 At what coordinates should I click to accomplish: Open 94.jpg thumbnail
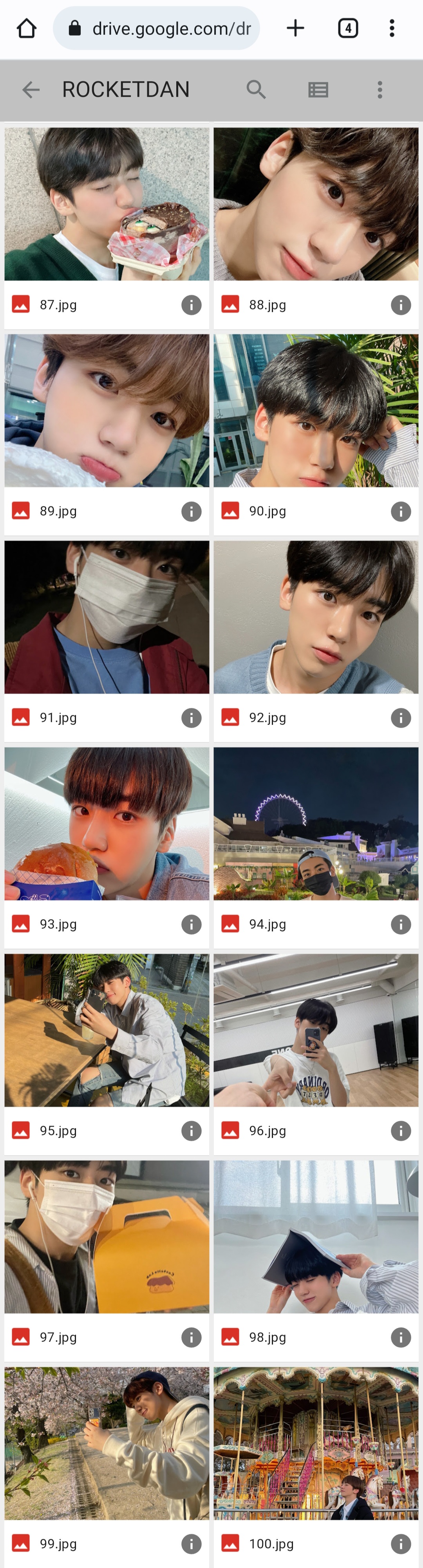pos(316,824)
